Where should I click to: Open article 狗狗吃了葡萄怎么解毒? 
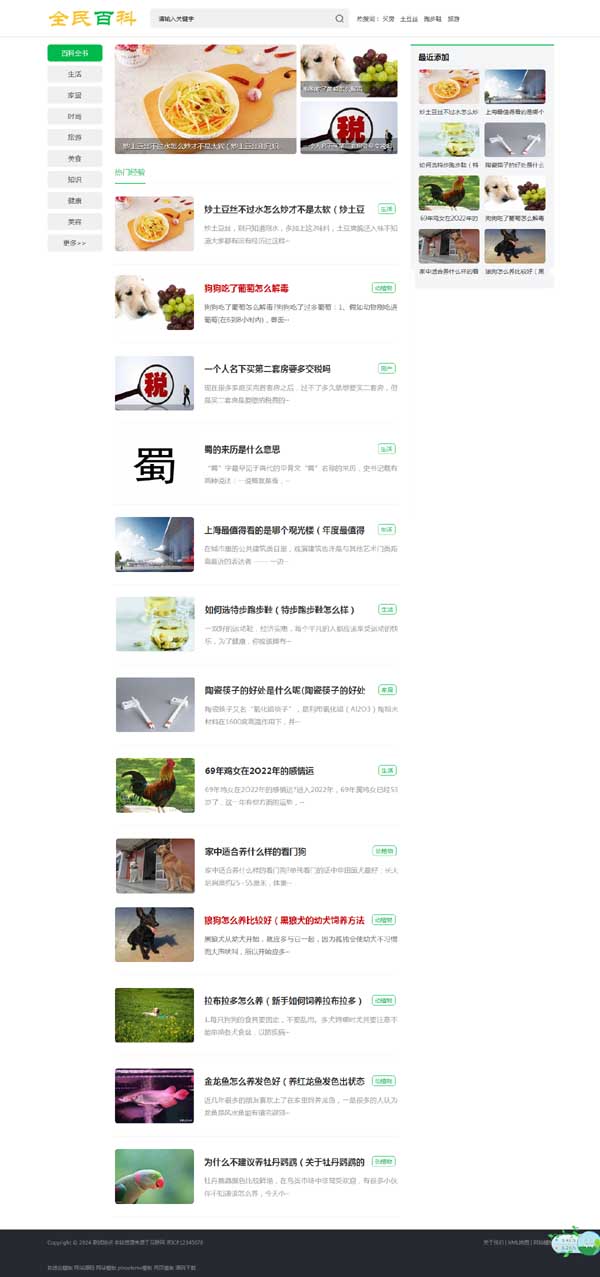click(x=247, y=288)
